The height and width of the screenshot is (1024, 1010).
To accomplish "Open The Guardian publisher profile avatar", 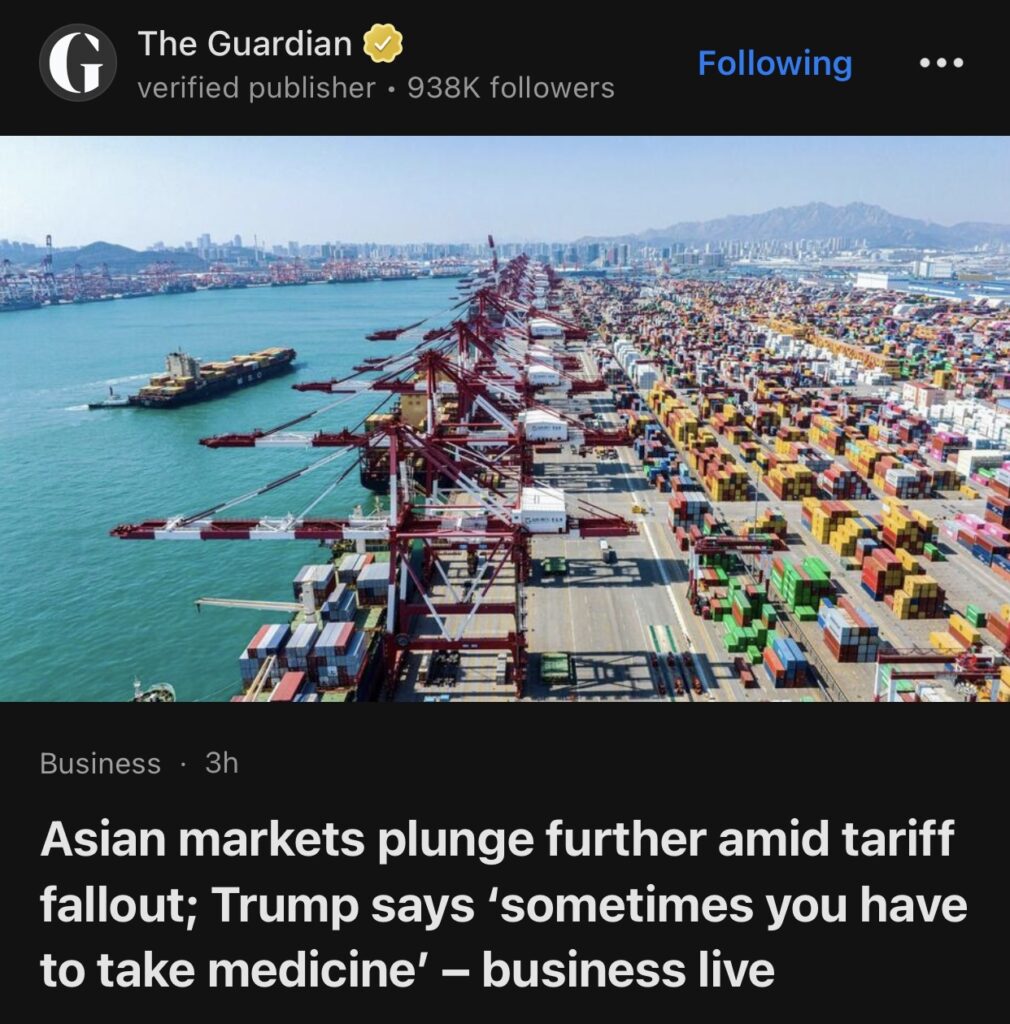I will (77, 63).
